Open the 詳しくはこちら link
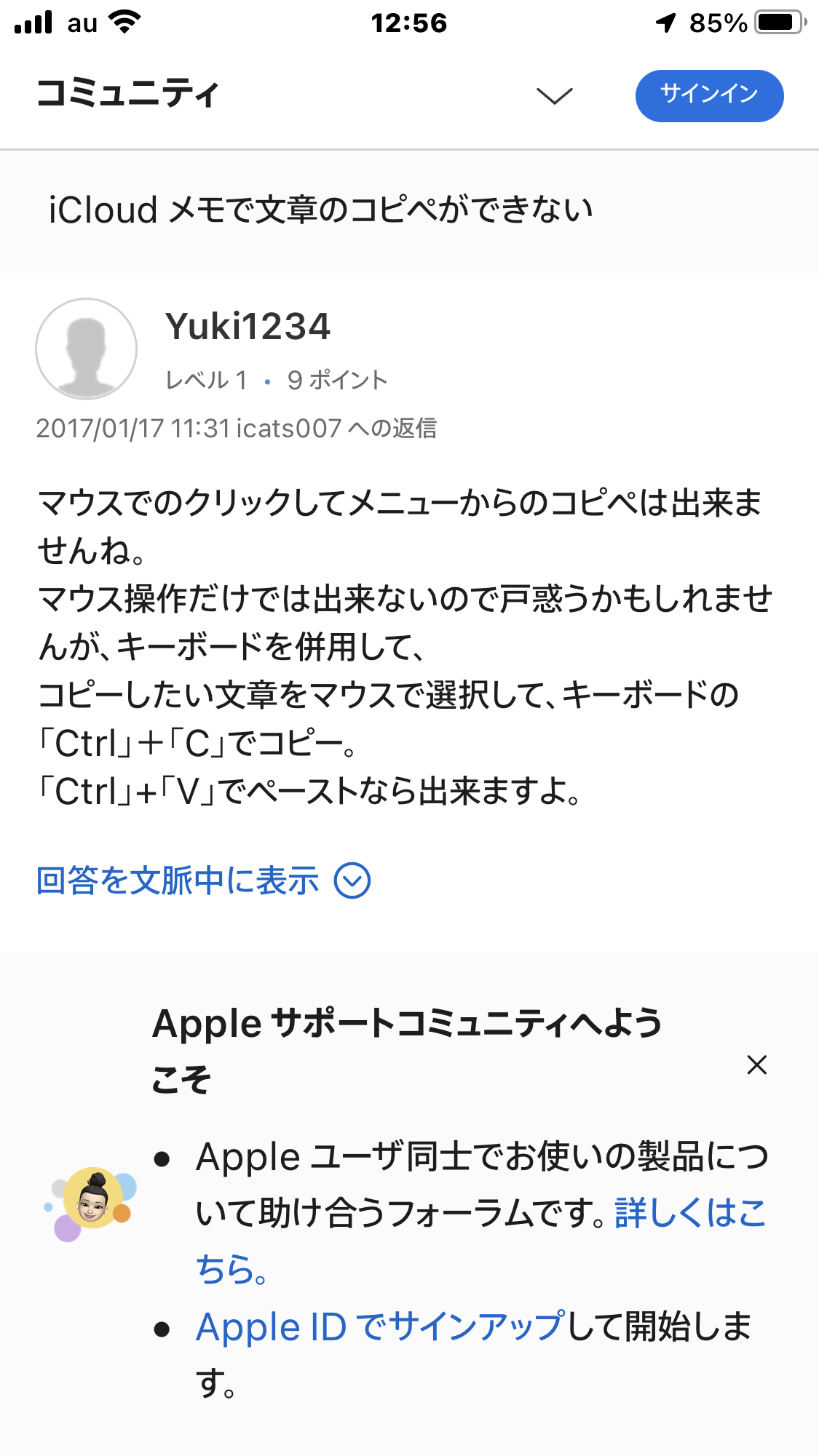This screenshot has height=1456, width=819. 690,1213
